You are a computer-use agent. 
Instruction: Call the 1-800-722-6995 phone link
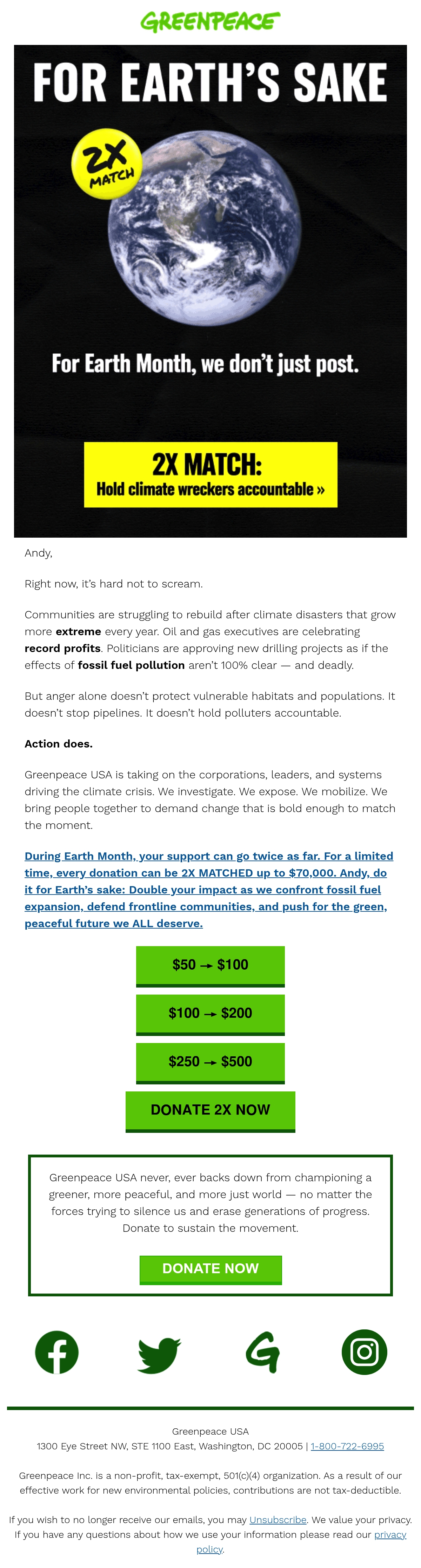point(347,1446)
